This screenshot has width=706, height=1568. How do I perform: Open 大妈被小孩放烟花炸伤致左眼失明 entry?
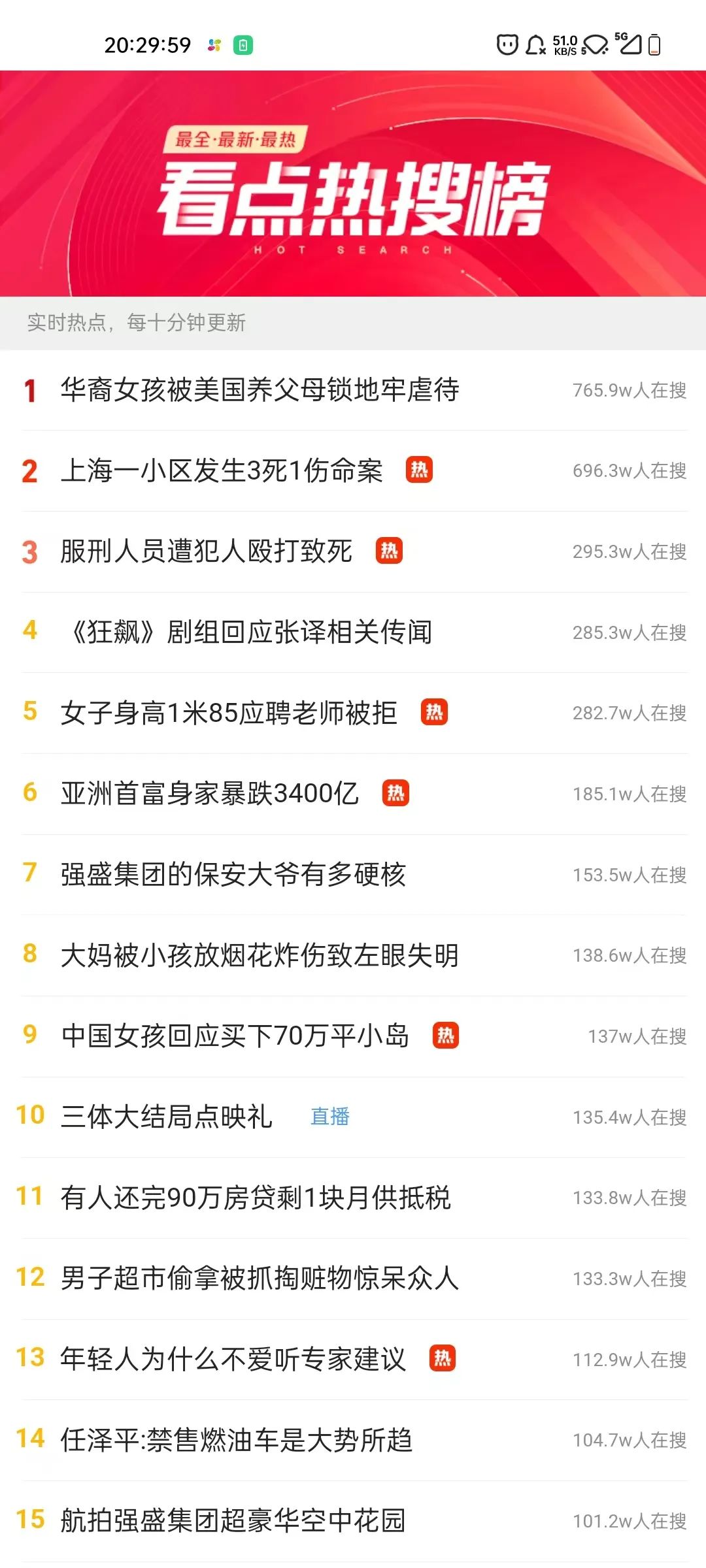pos(260,955)
